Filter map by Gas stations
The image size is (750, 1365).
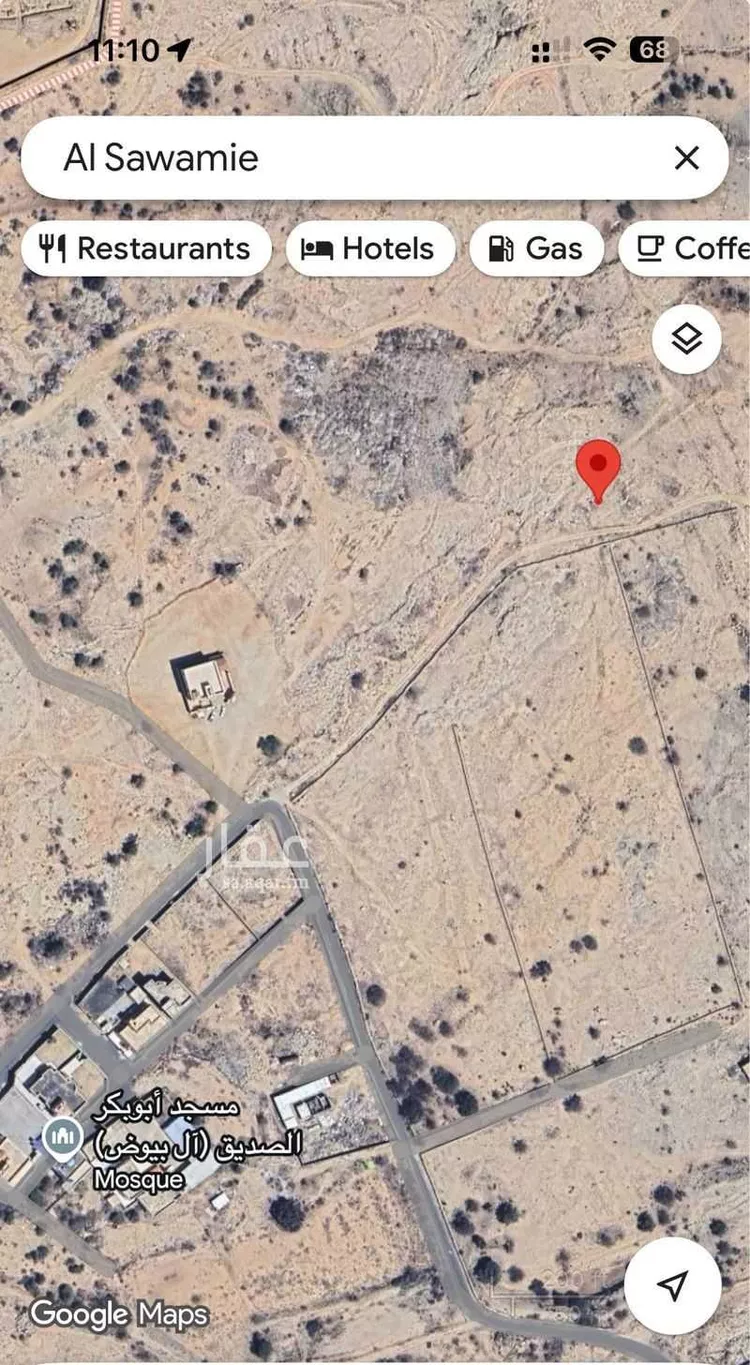click(536, 248)
